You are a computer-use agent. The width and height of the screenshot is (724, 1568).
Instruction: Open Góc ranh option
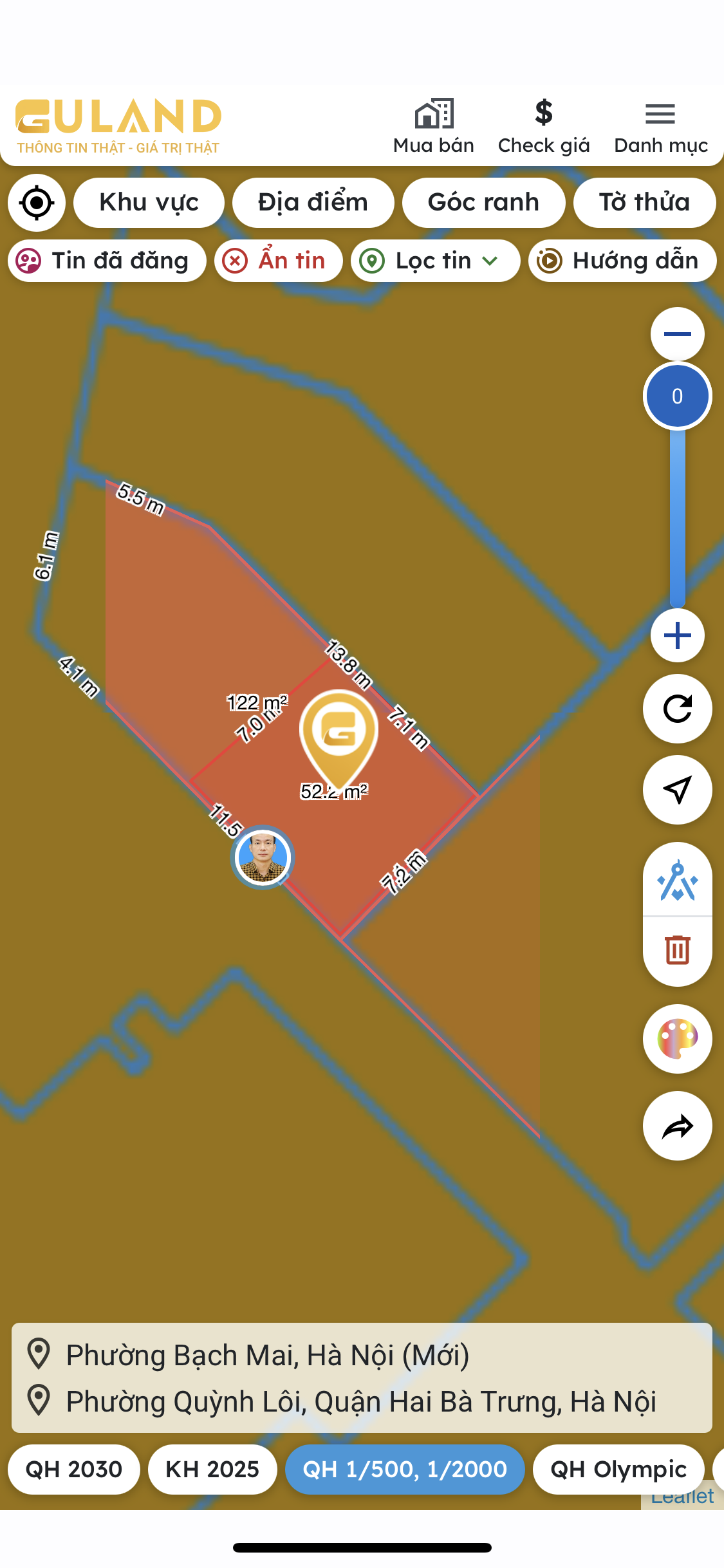point(483,203)
